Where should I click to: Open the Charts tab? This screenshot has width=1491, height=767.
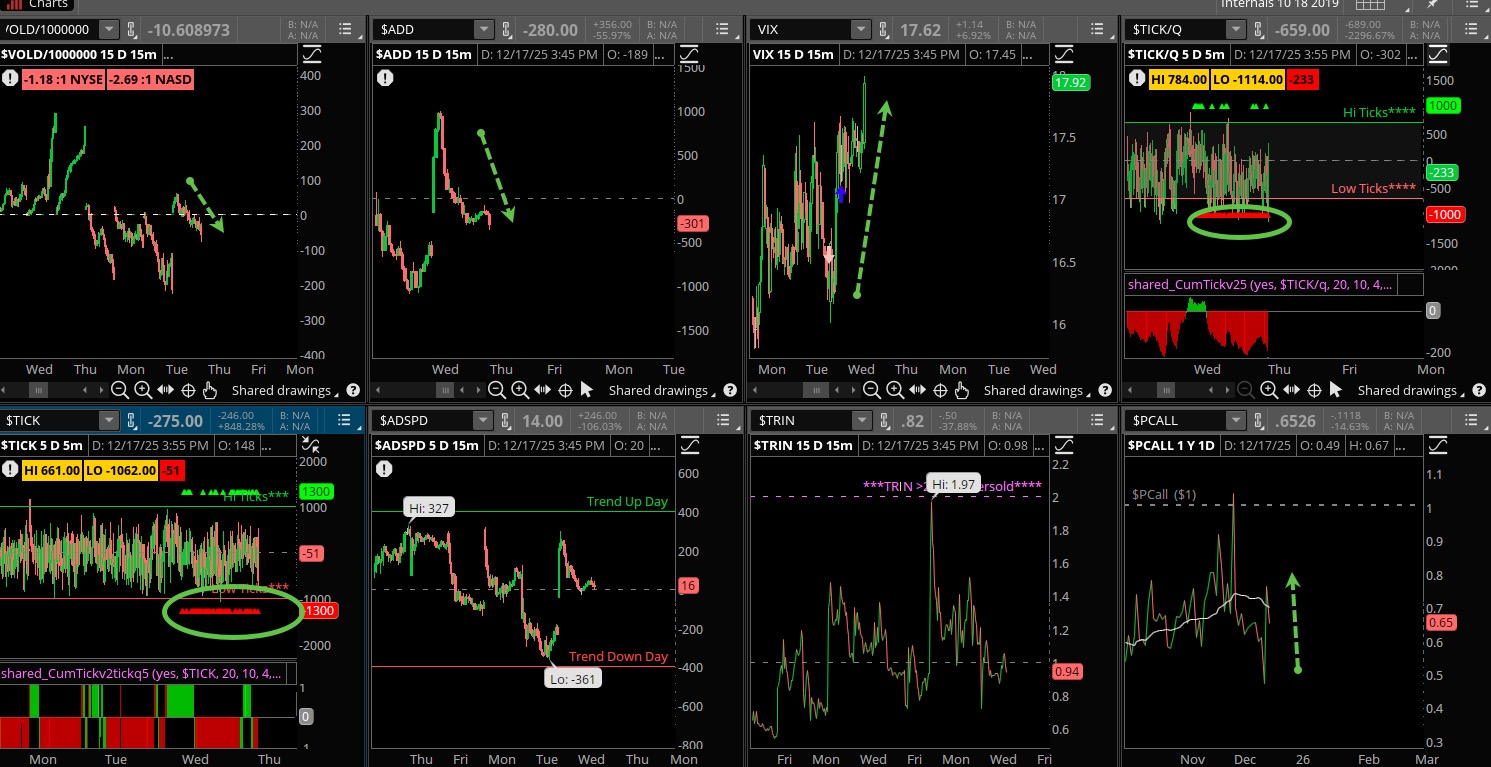[x=46, y=4]
